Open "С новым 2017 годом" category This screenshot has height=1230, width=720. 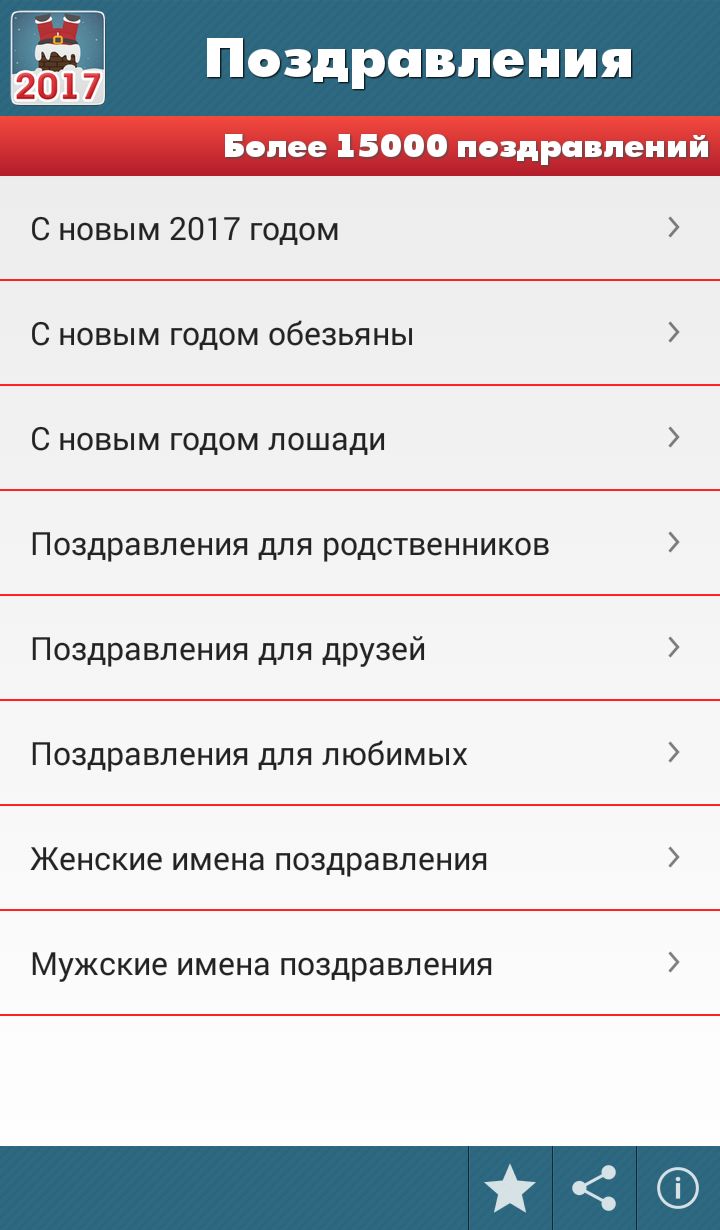[360, 229]
